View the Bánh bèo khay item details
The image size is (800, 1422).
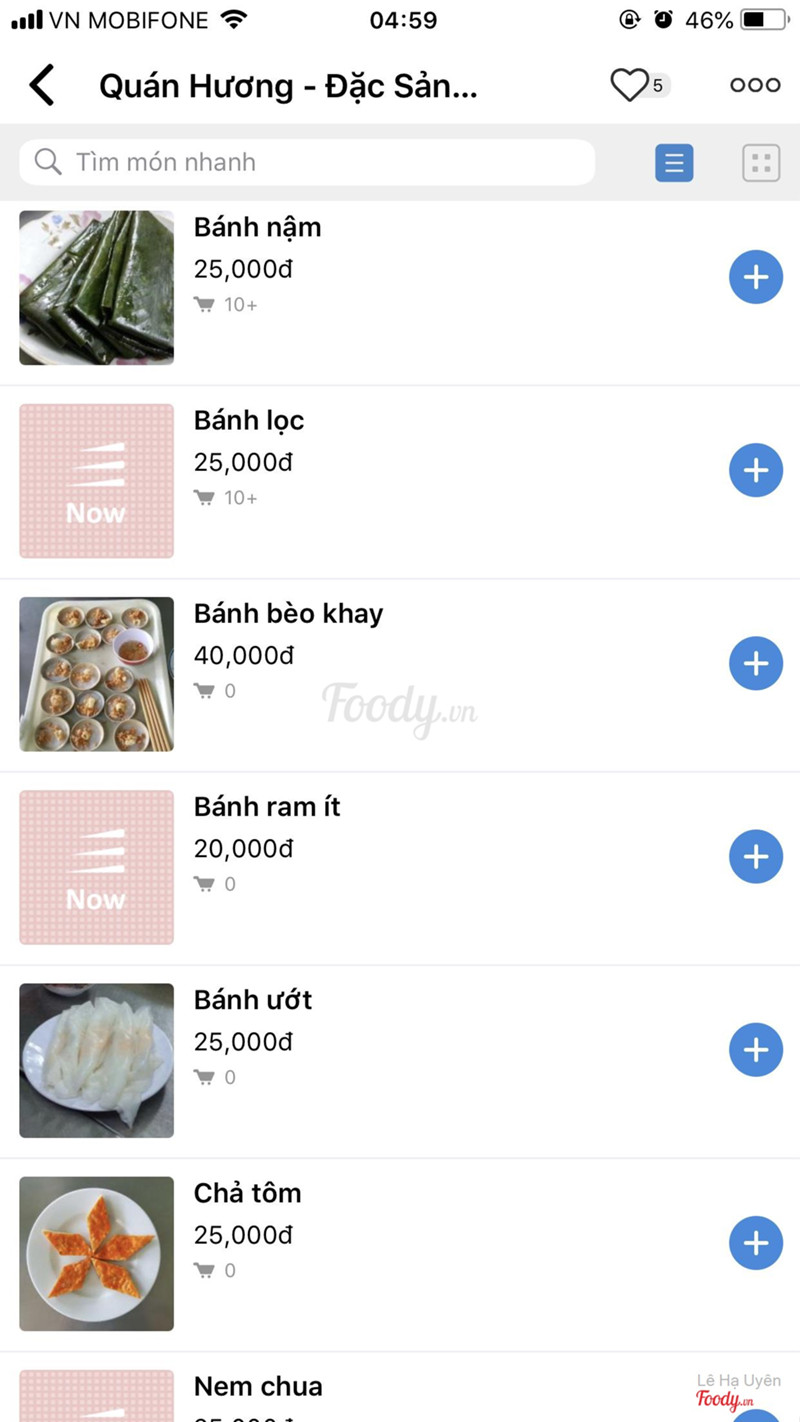(288, 614)
